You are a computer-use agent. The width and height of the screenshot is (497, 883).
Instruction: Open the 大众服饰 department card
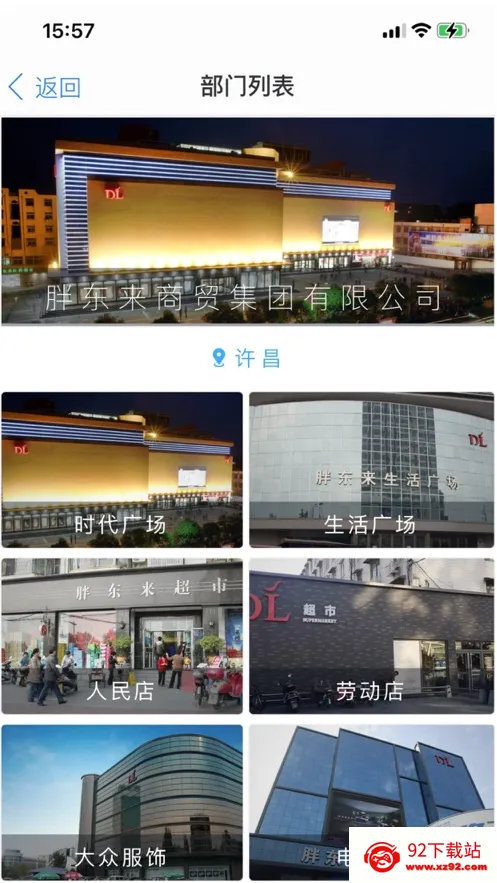(x=122, y=802)
